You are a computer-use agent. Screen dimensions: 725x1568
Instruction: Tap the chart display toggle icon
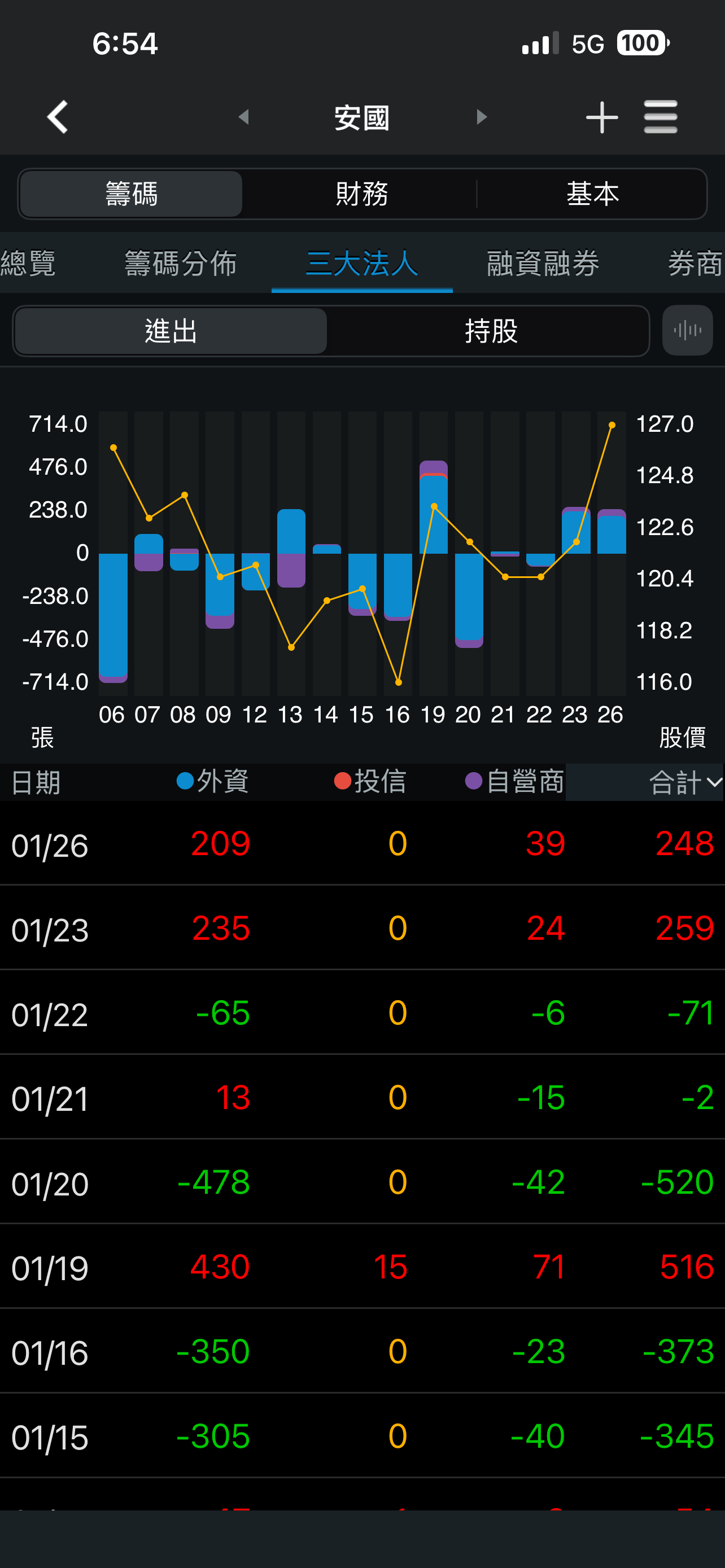(x=687, y=331)
